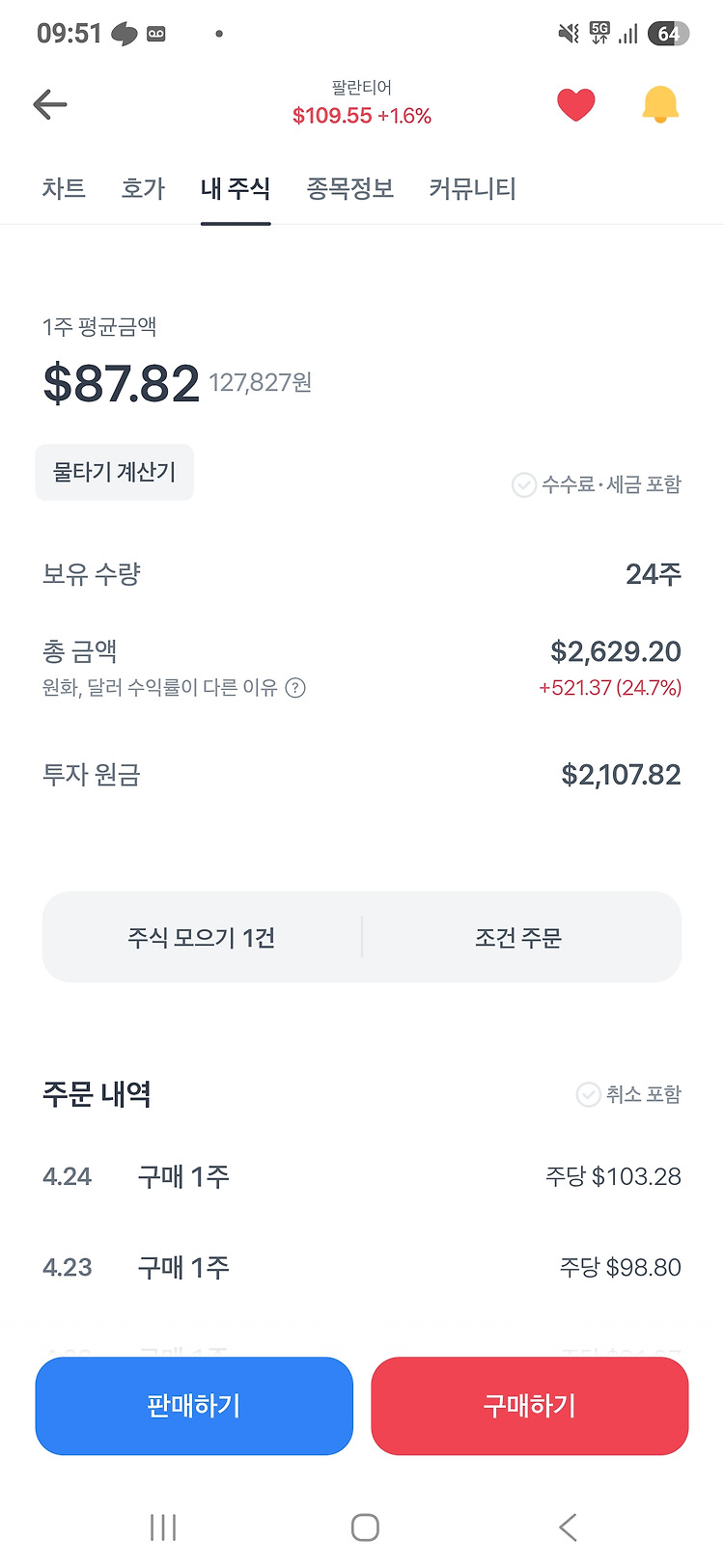724x1568 pixels.
Task: Open the 호가 tab
Action: (143, 189)
